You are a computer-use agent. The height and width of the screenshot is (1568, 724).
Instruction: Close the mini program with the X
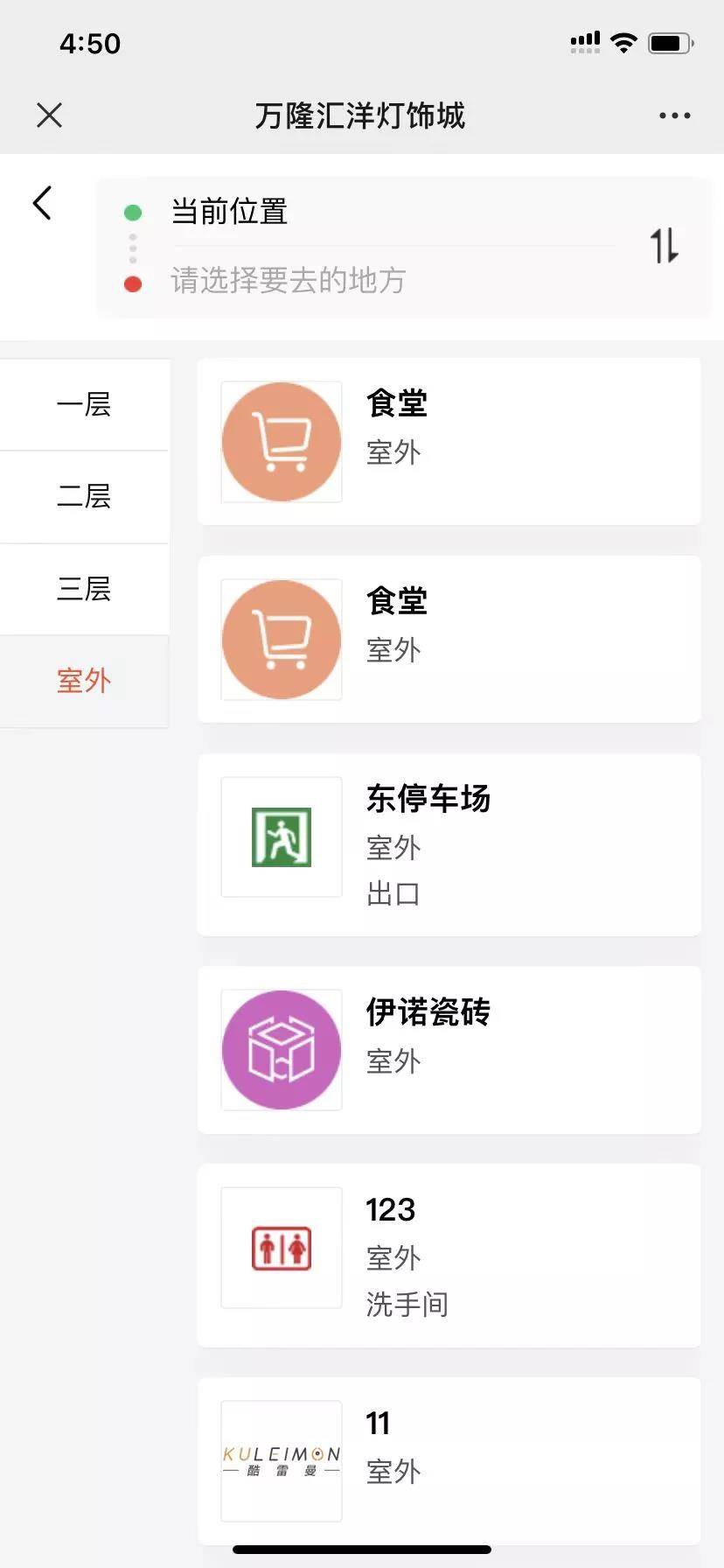click(x=49, y=115)
